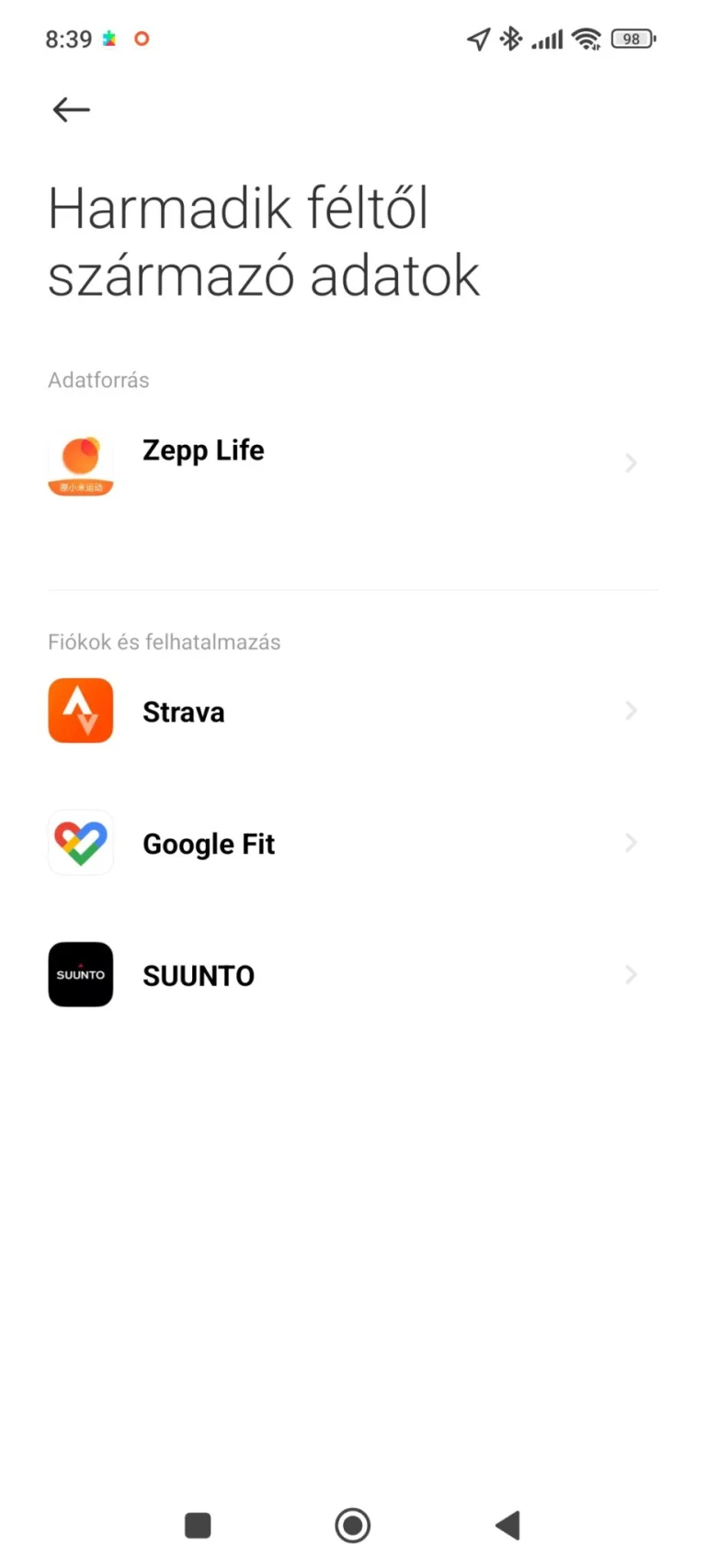Screen dimensions: 706x1568
Task: Expand the Google Fit authorization options
Action: [x=631, y=842]
